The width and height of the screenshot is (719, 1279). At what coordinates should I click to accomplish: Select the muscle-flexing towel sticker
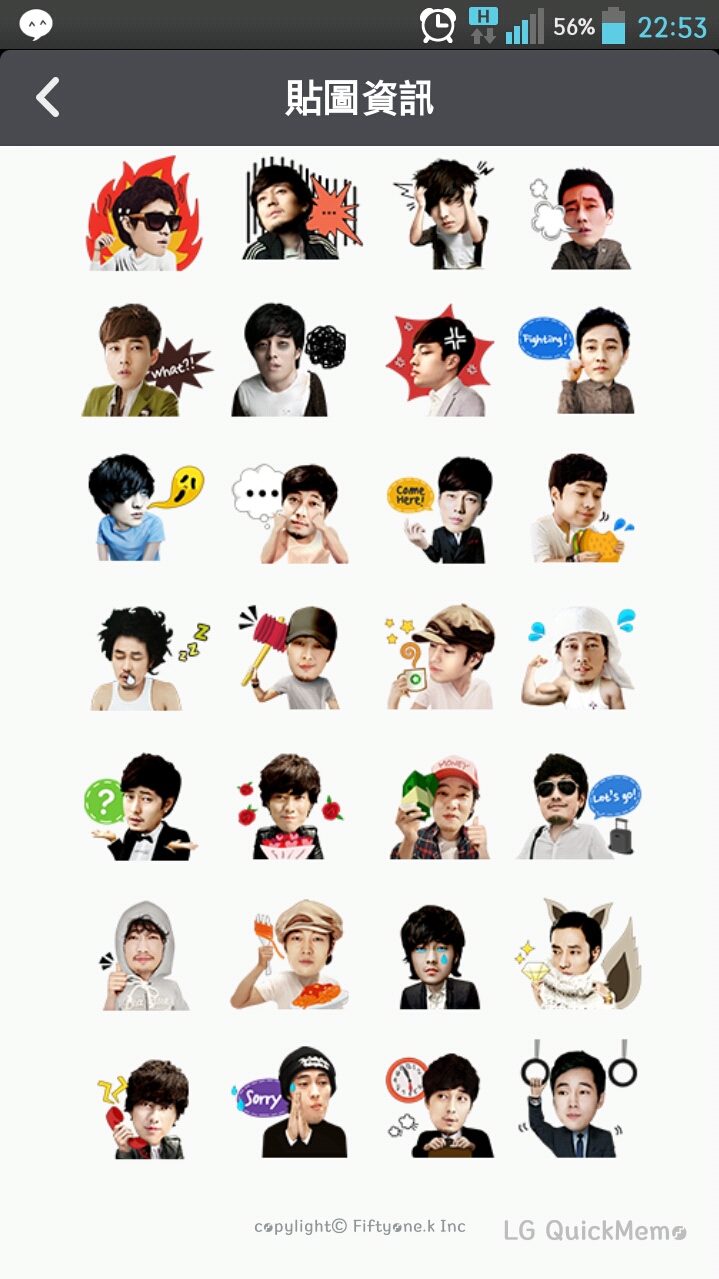click(579, 659)
